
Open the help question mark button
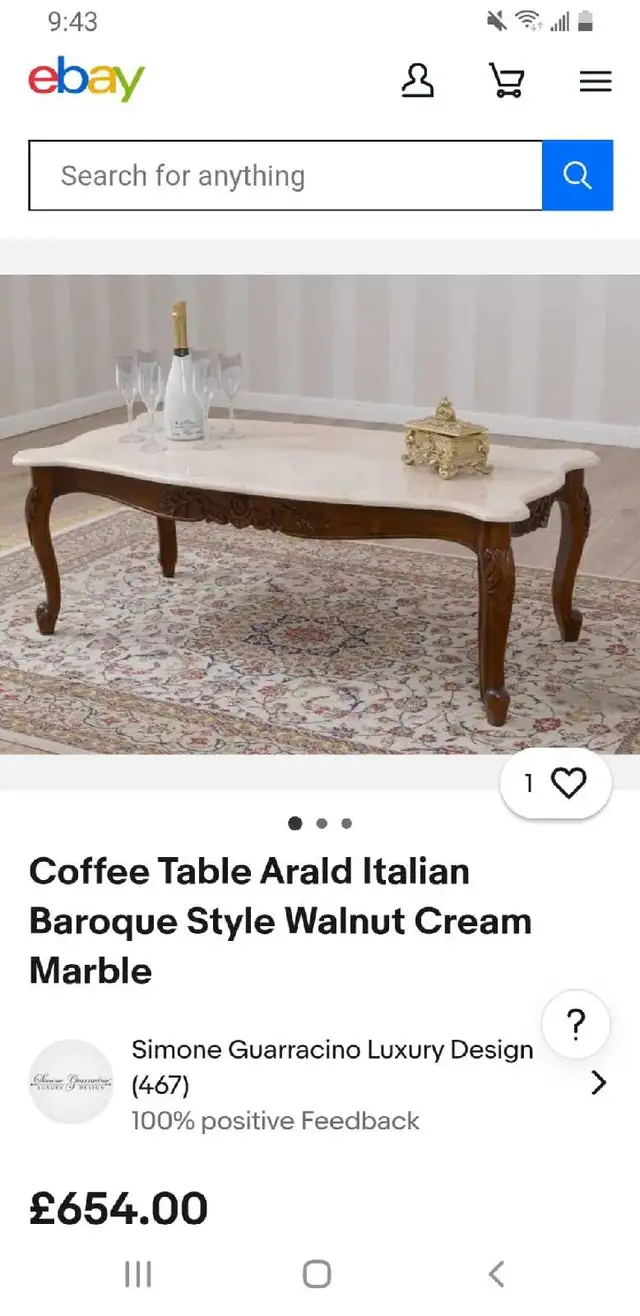576,1025
